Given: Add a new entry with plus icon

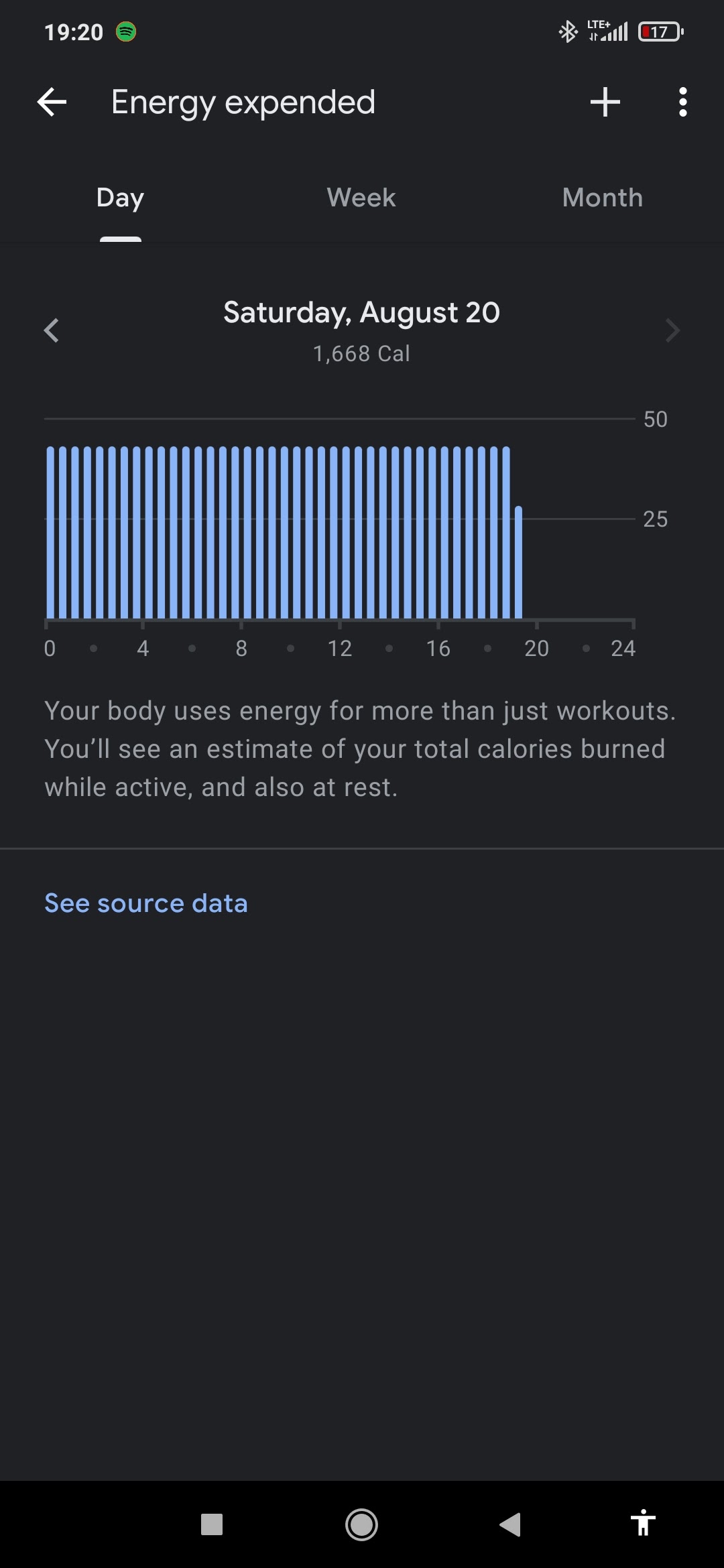Looking at the screenshot, I should pos(605,103).
